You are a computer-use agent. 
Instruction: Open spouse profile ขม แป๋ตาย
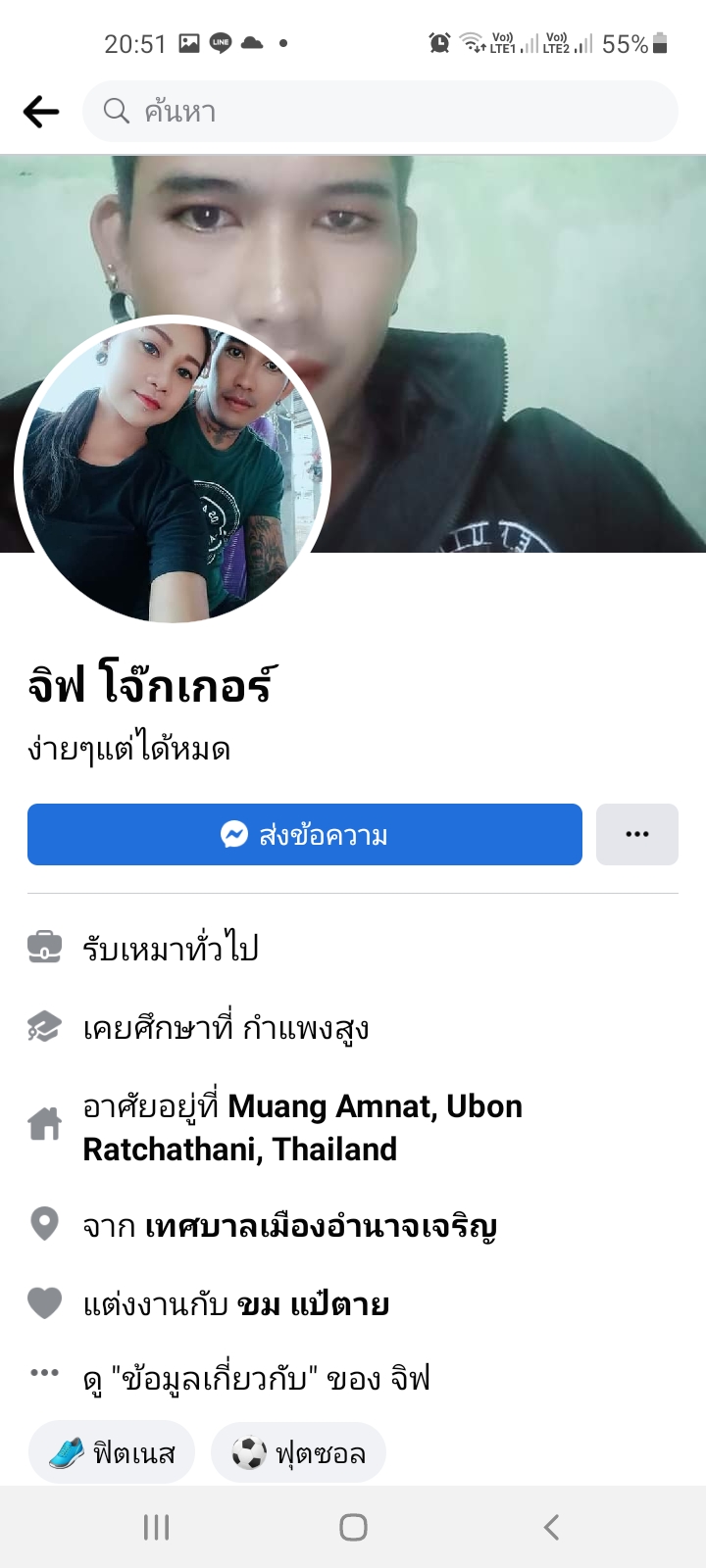tap(314, 1304)
